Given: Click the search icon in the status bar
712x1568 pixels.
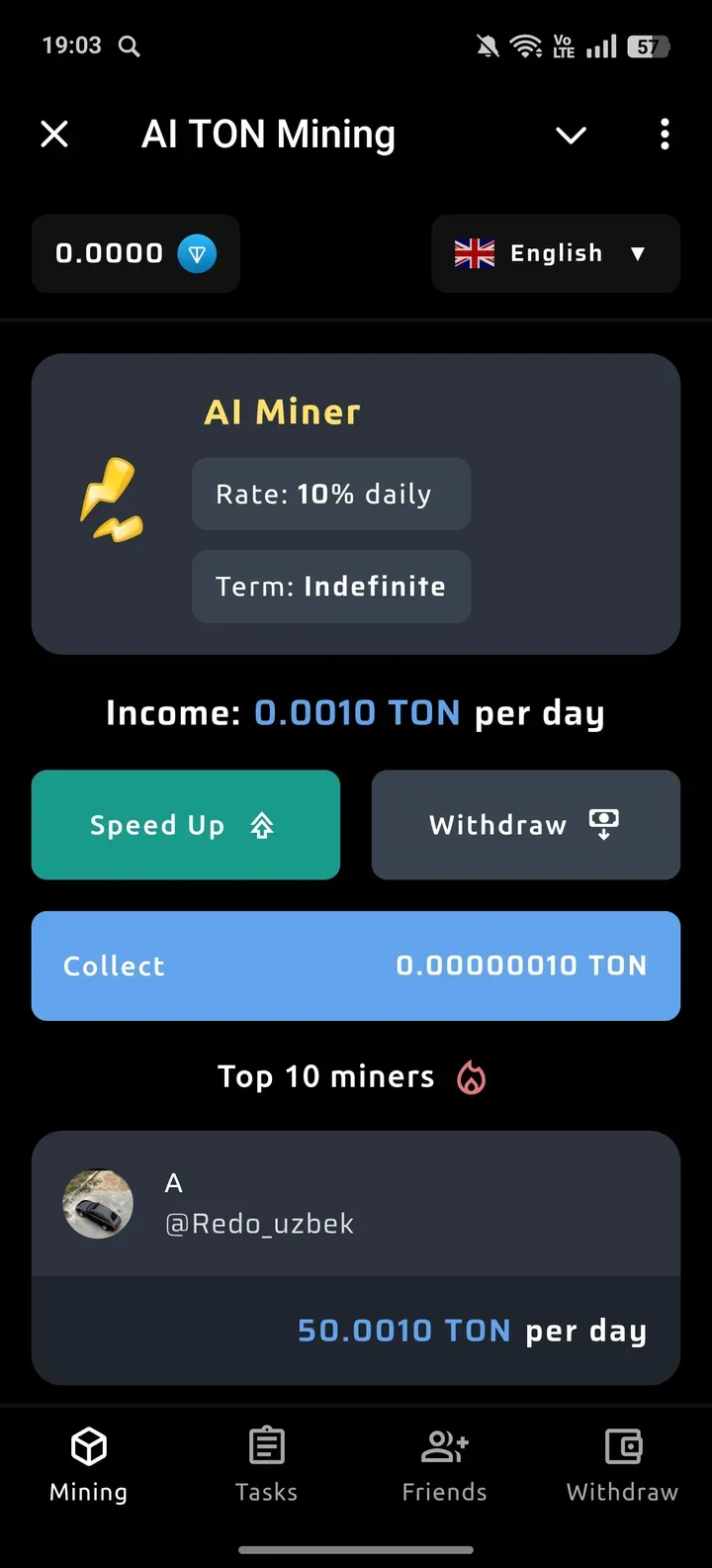Looking at the screenshot, I should [129, 45].
